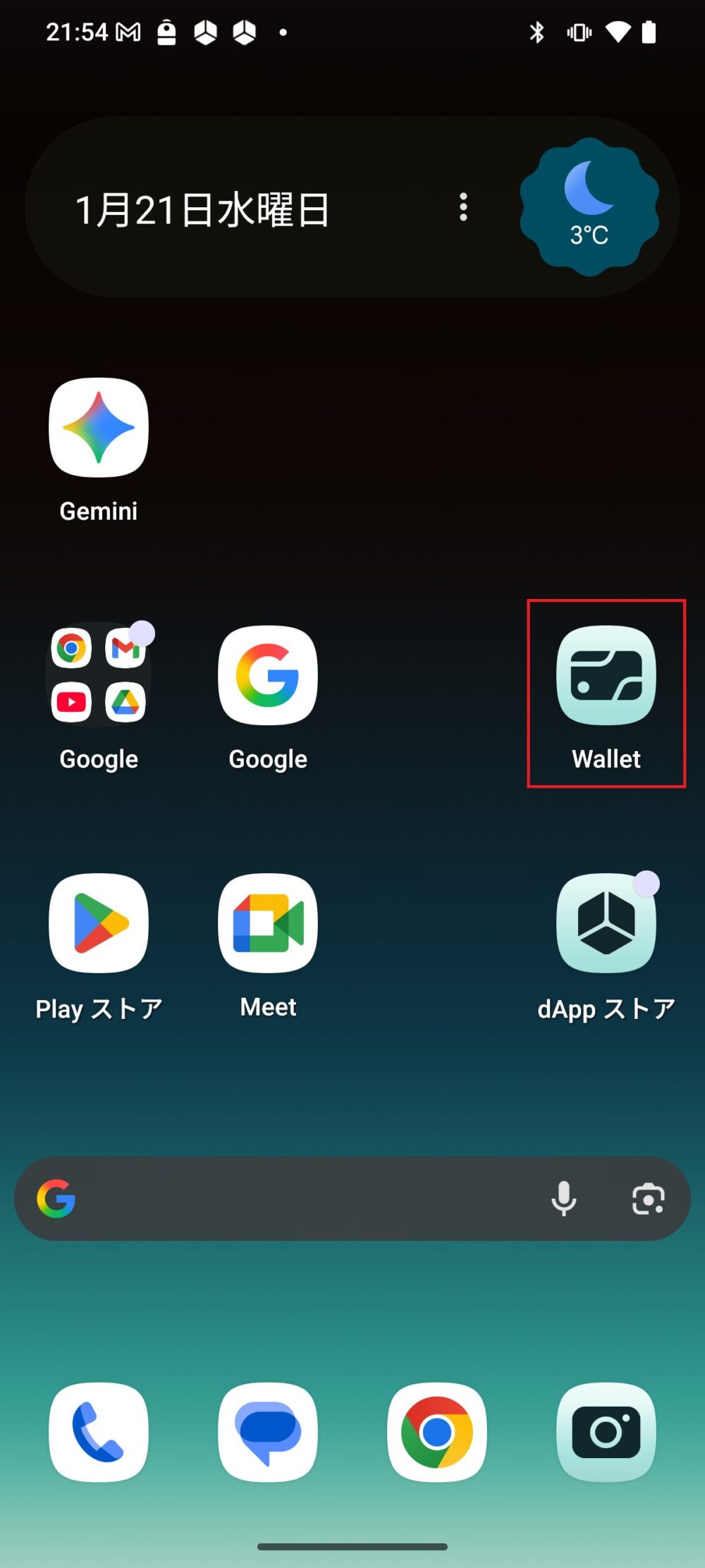Open the Gemini app
The width and height of the screenshot is (705, 1568).
(x=99, y=428)
